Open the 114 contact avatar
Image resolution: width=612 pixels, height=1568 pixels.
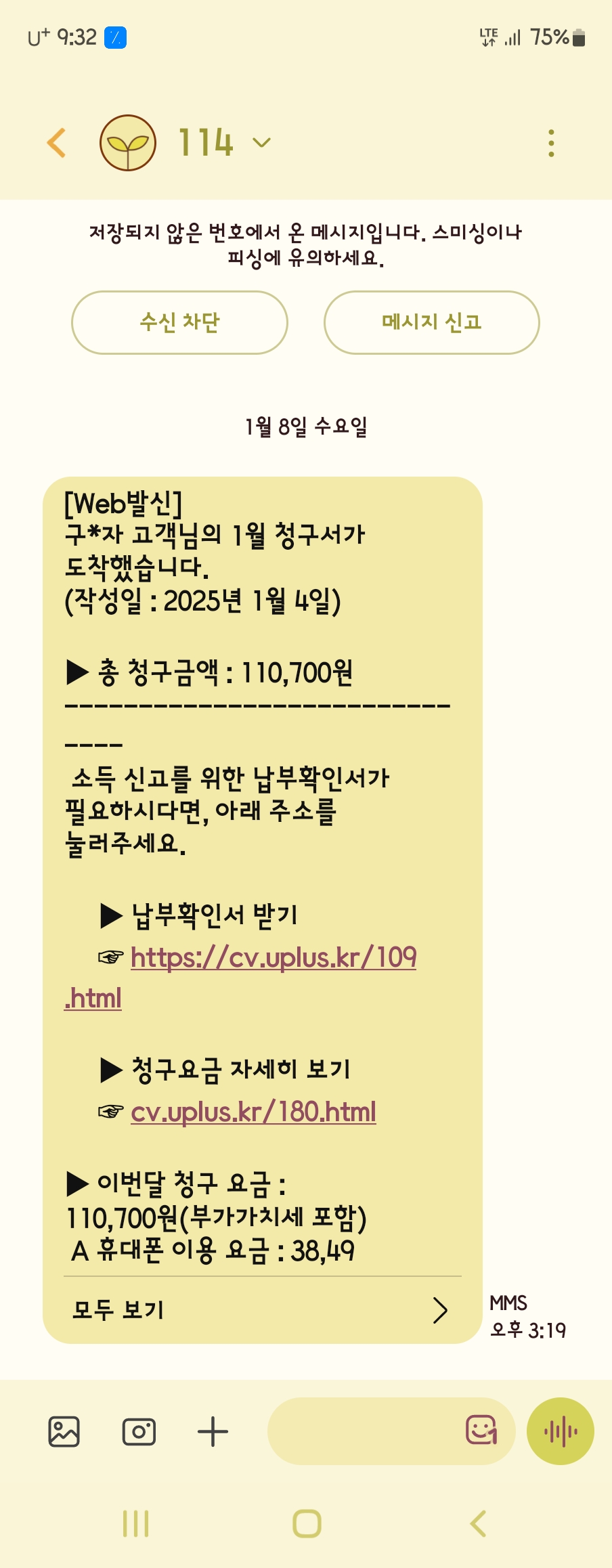[128, 143]
